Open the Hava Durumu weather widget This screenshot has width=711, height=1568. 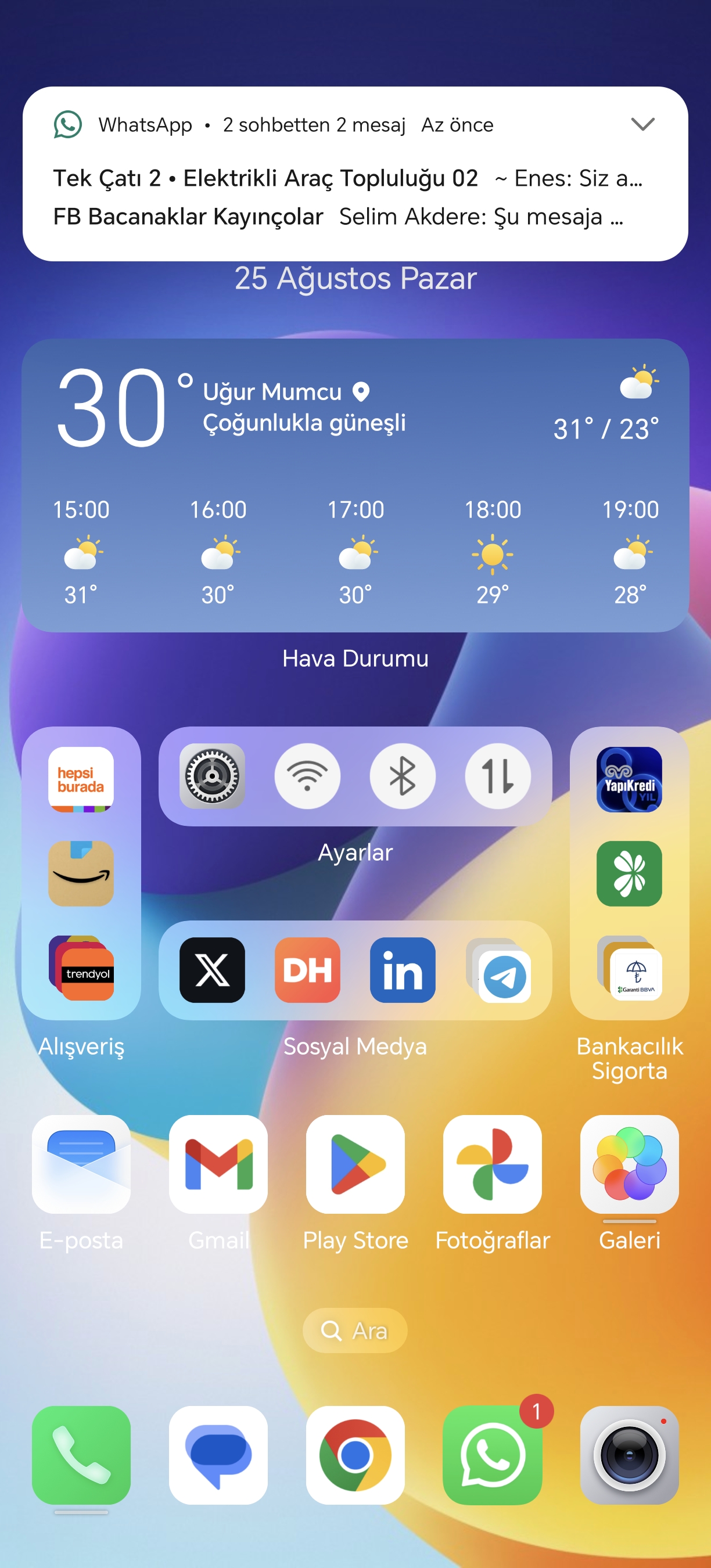(x=355, y=484)
